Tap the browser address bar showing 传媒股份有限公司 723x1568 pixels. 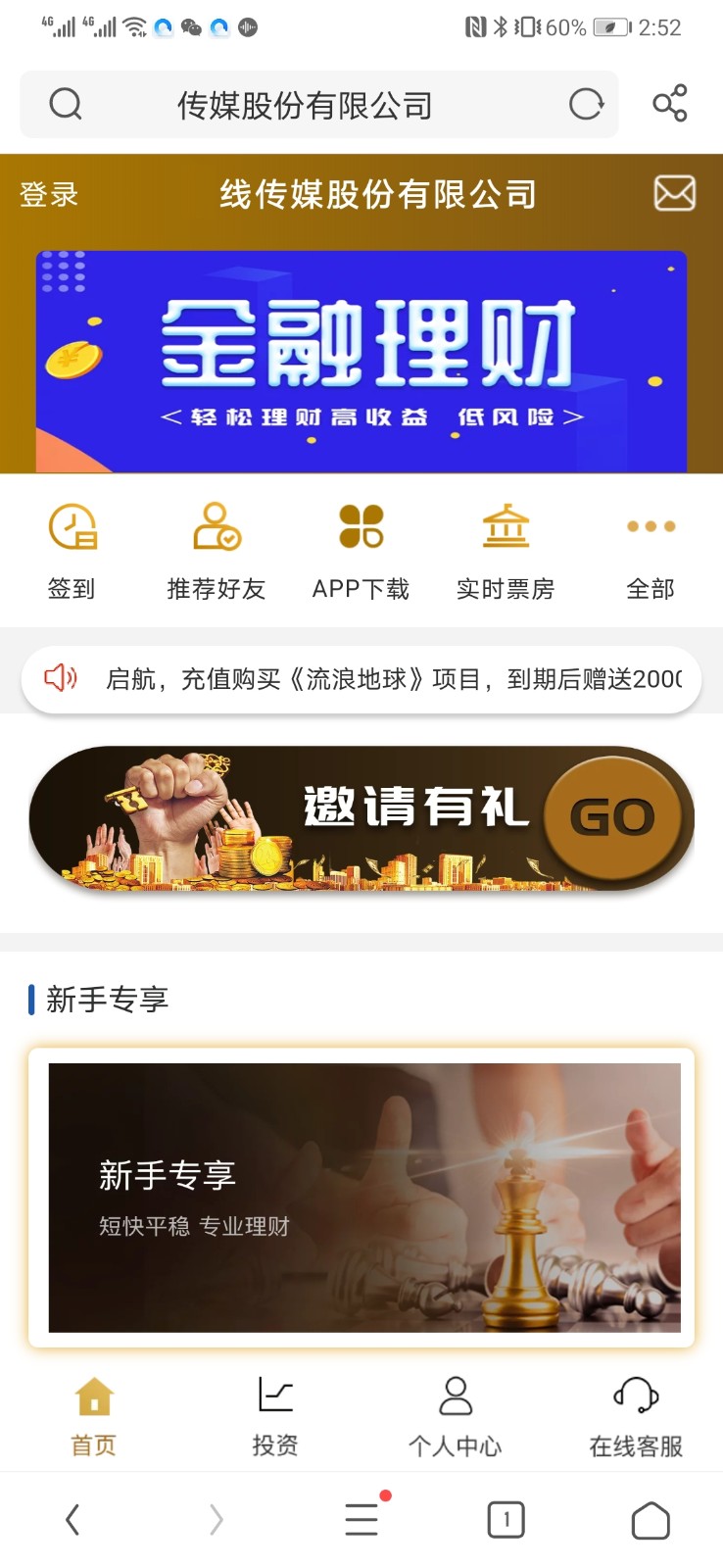[x=305, y=104]
